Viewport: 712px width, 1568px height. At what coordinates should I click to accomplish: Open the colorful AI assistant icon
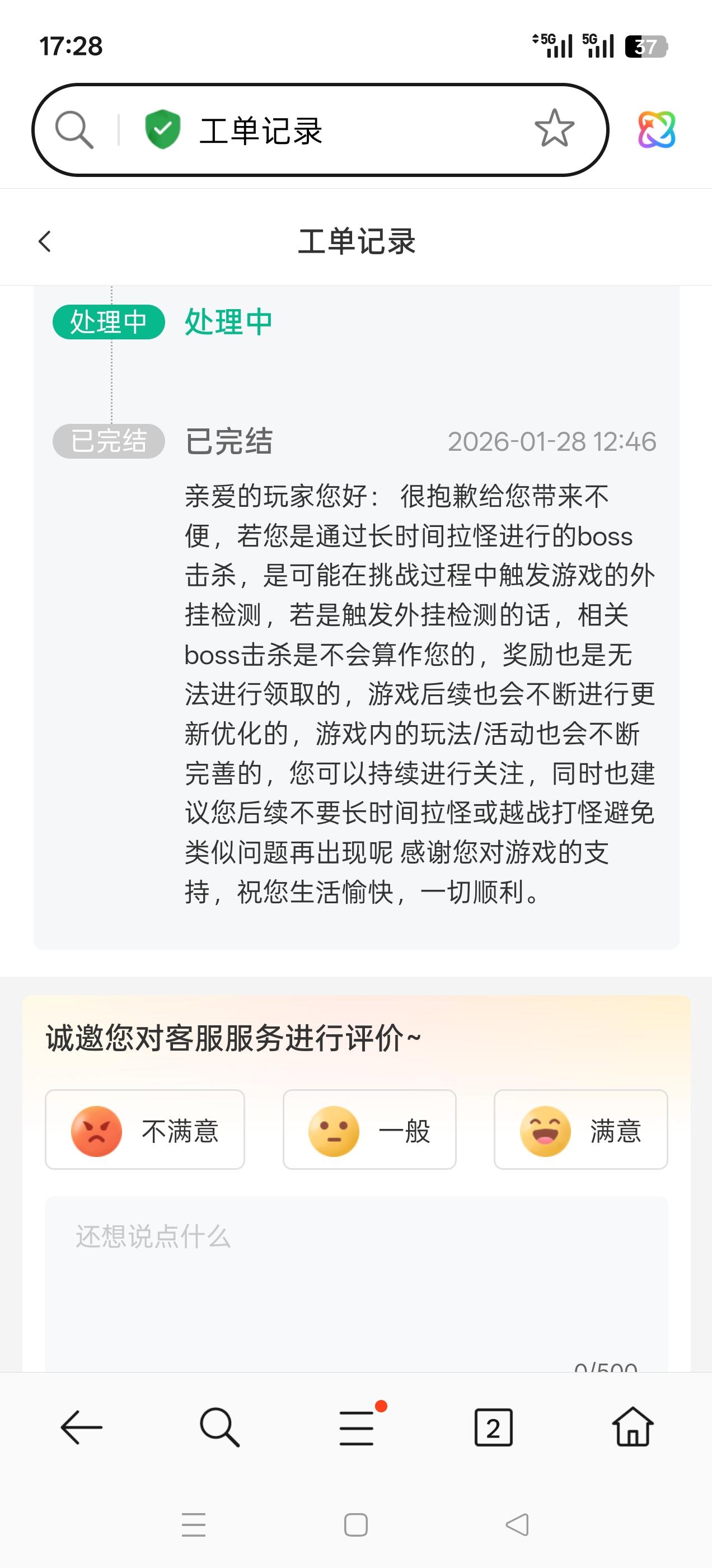click(x=657, y=130)
